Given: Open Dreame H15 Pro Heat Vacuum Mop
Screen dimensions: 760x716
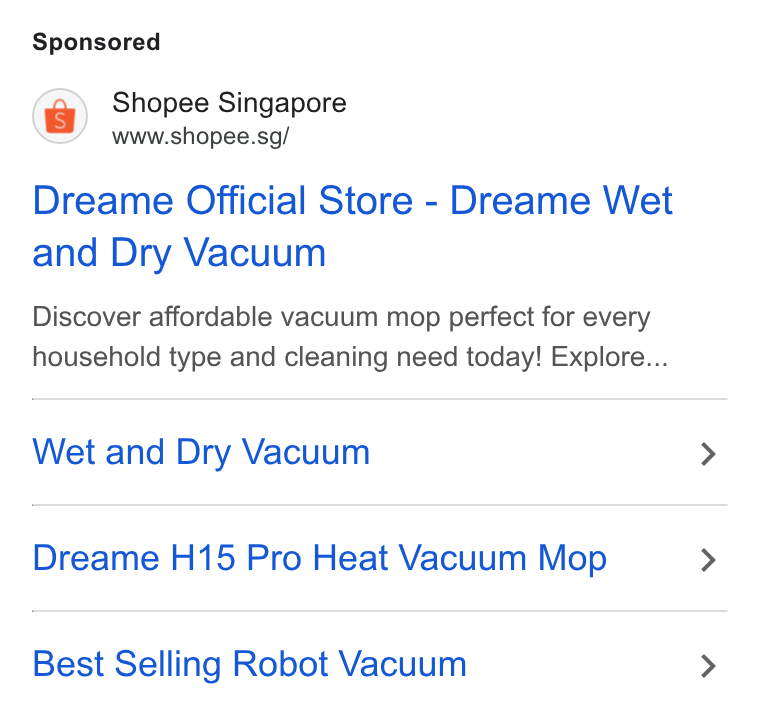Looking at the screenshot, I should pyautogui.click(x=380, y=558).
